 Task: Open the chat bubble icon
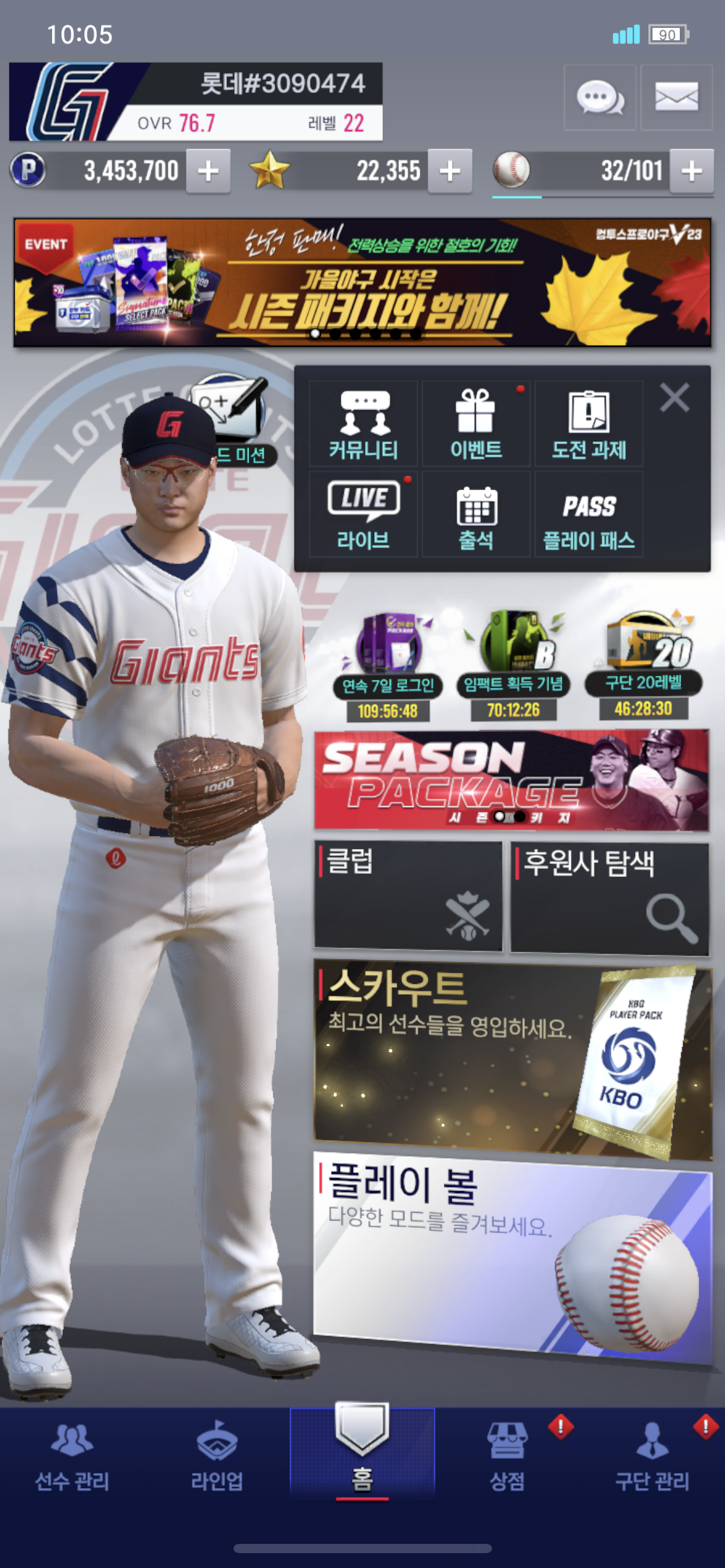[x=599, y=98]
